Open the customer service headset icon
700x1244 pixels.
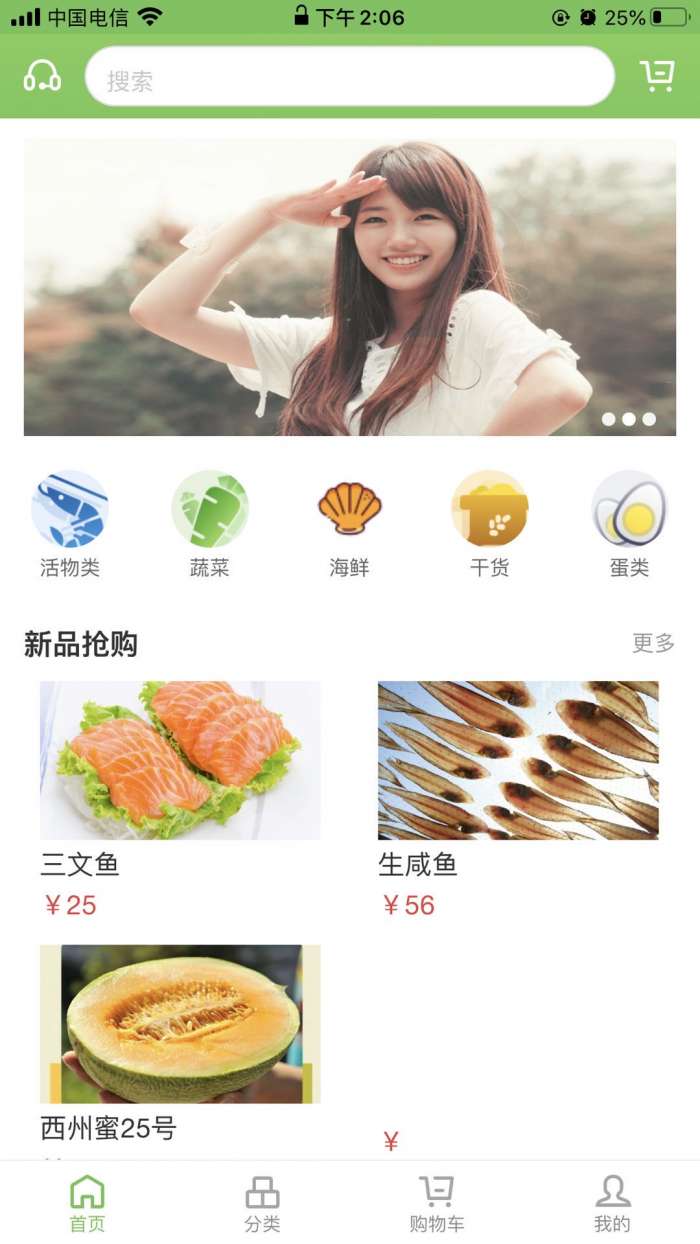42,76
